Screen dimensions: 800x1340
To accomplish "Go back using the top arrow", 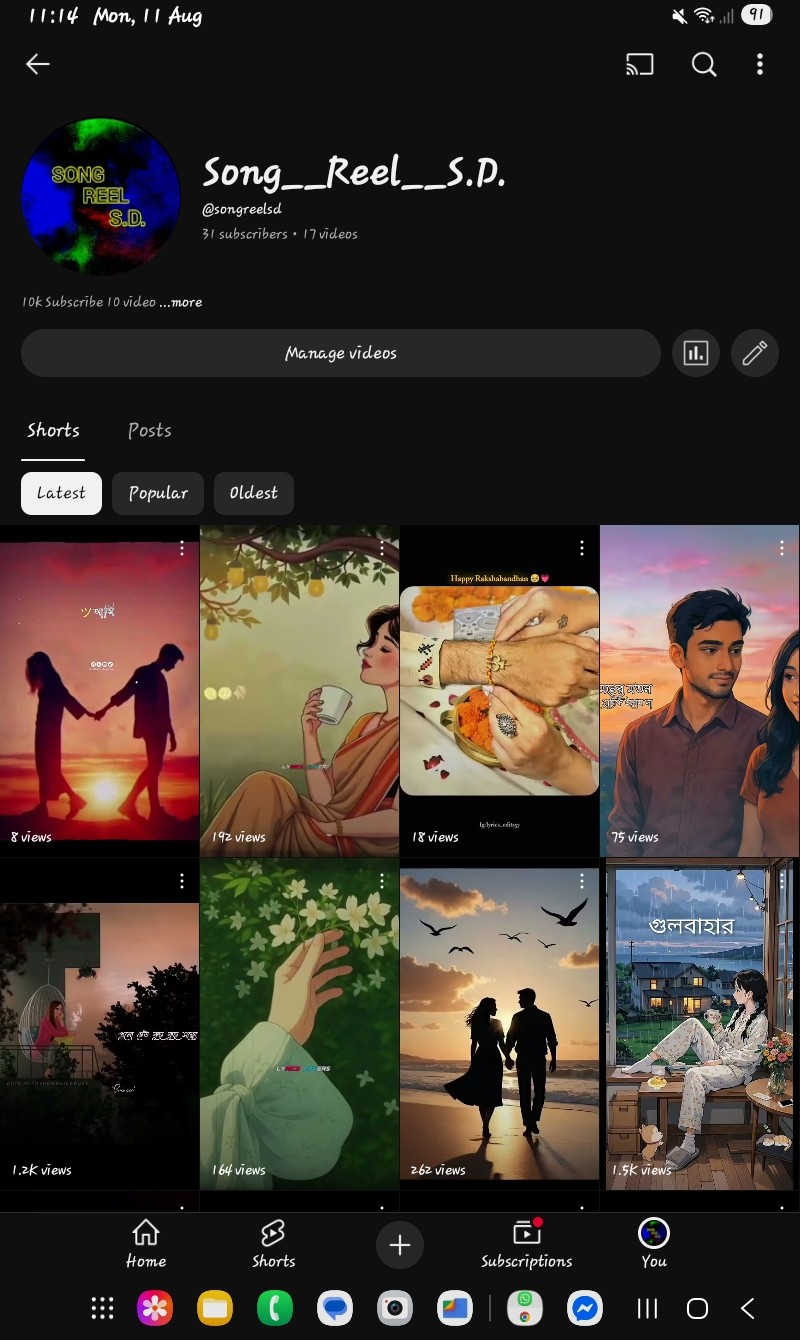I will (x=38, y=65).
